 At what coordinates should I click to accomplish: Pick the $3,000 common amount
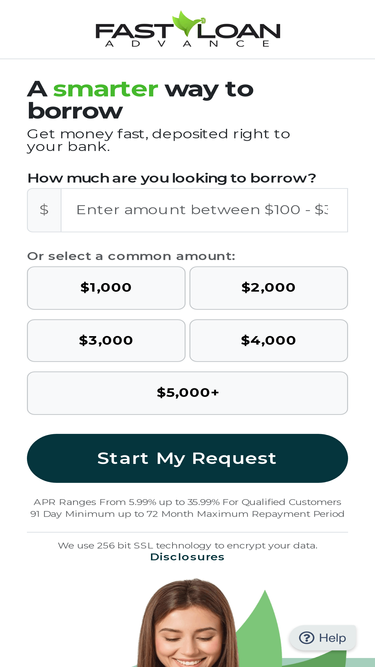pyautogui.click(x=106, y=341)
